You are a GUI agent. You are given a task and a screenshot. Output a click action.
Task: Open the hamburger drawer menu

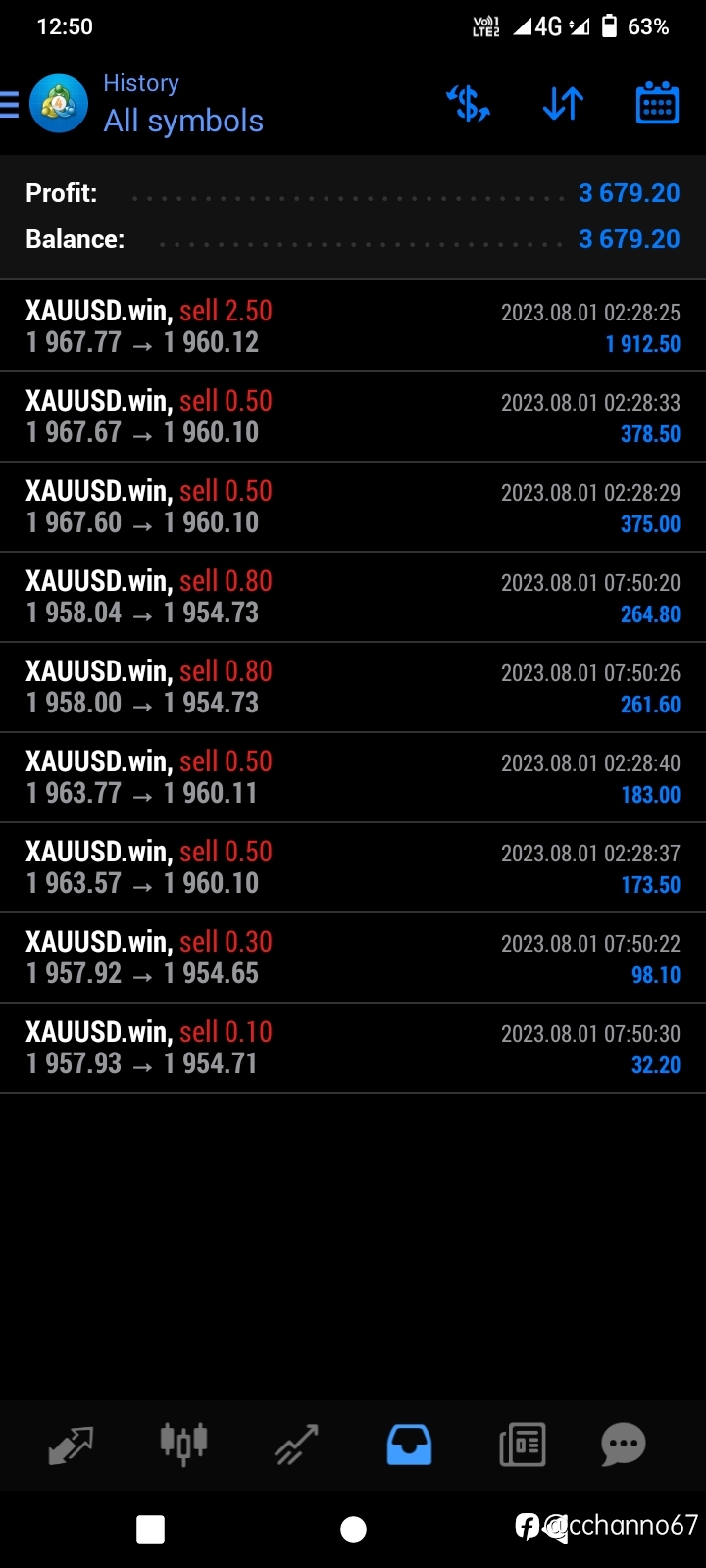click(9, 103)
